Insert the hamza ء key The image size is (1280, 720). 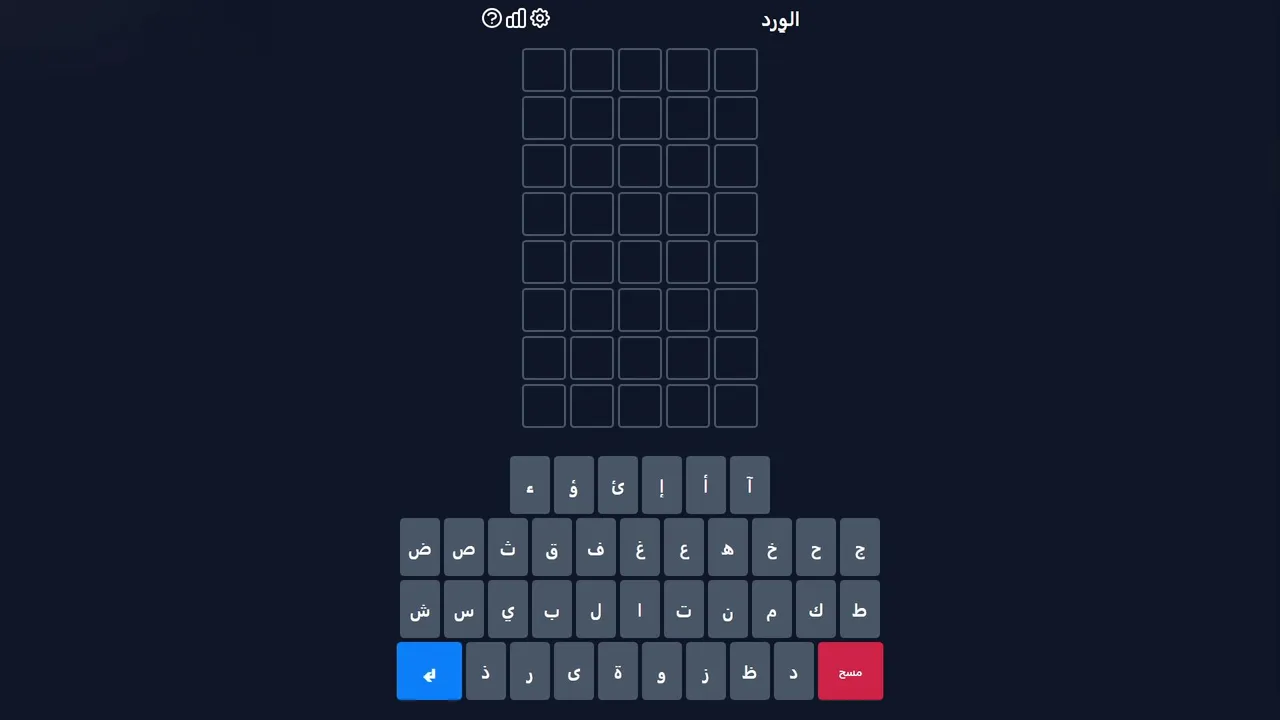(530, 486)
